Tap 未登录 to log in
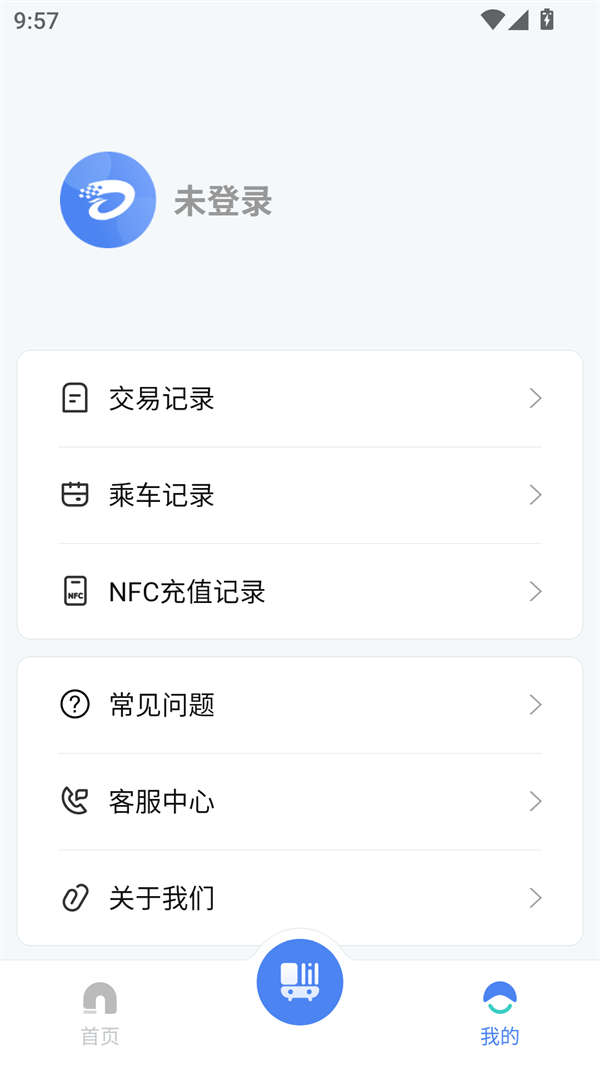The image size is (600, 1066). 223,201
